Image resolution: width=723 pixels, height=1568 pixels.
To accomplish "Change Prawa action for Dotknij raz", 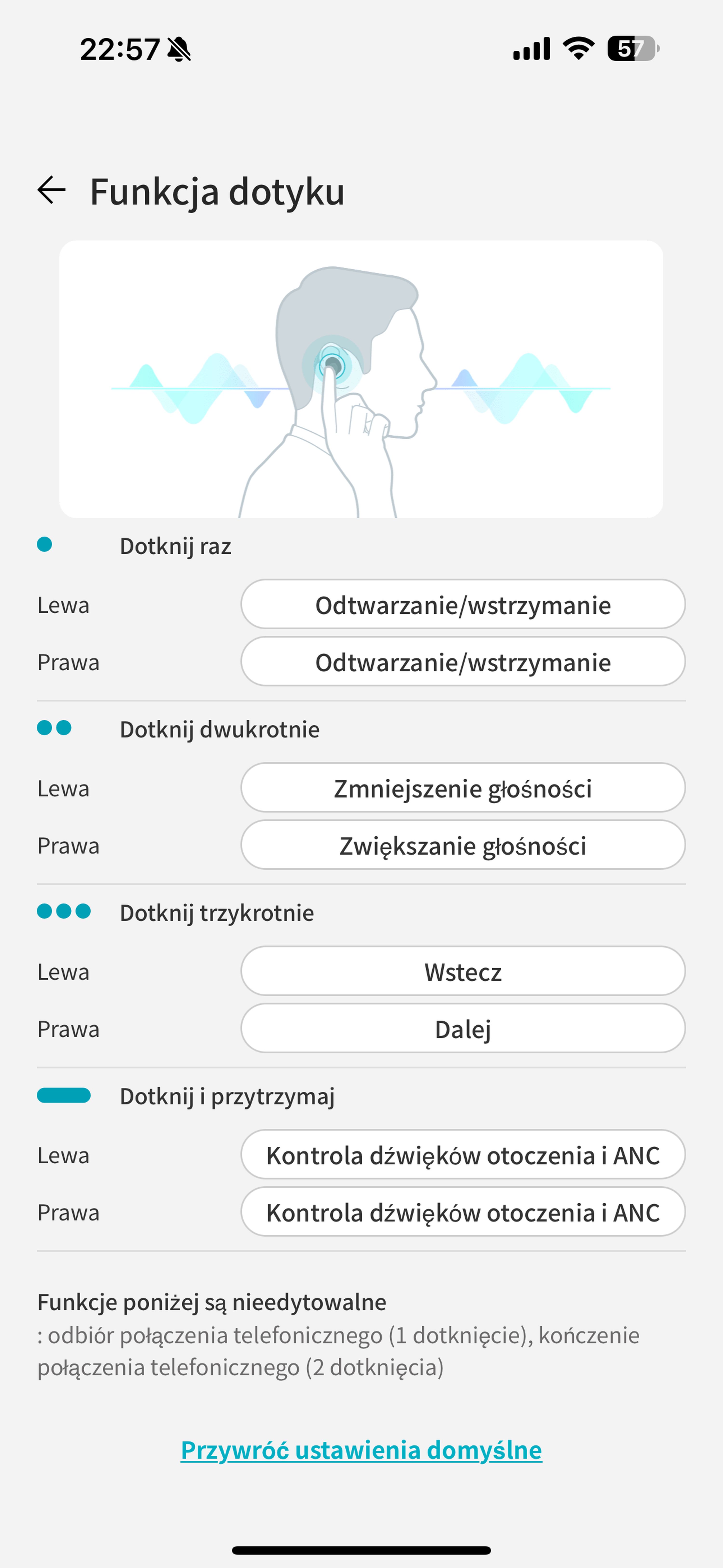I will tap(463, 662).
